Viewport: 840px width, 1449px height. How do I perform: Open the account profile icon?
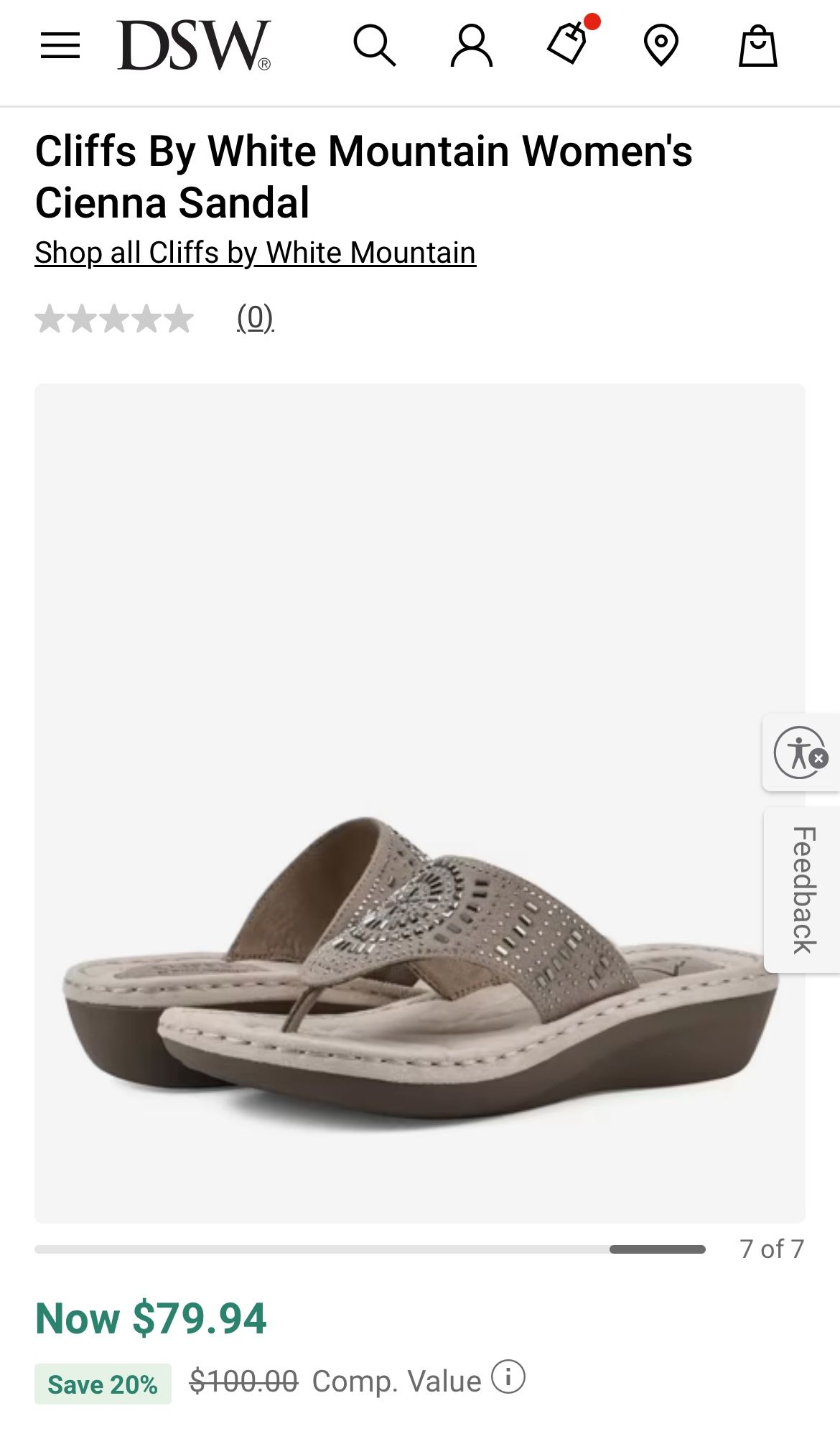(x=471, y=46)
